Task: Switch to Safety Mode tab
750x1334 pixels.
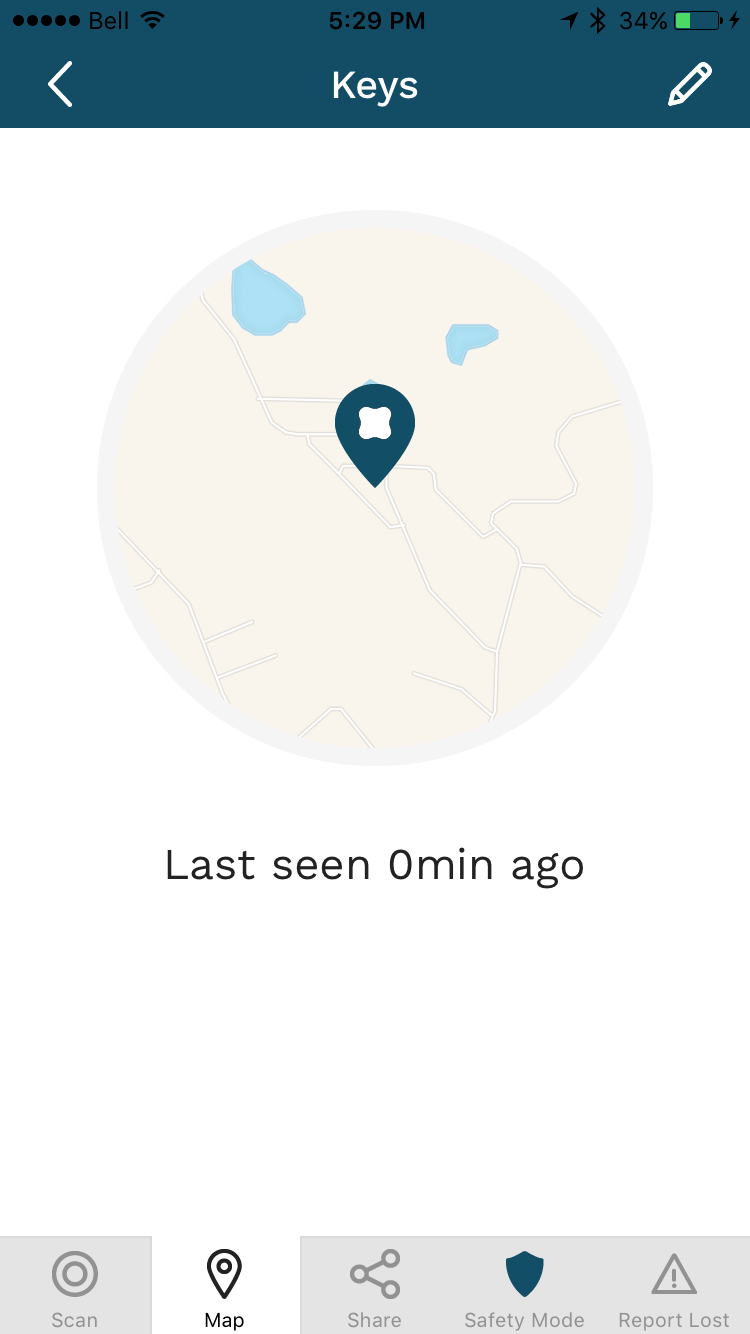Action: tap(525, 1286)
